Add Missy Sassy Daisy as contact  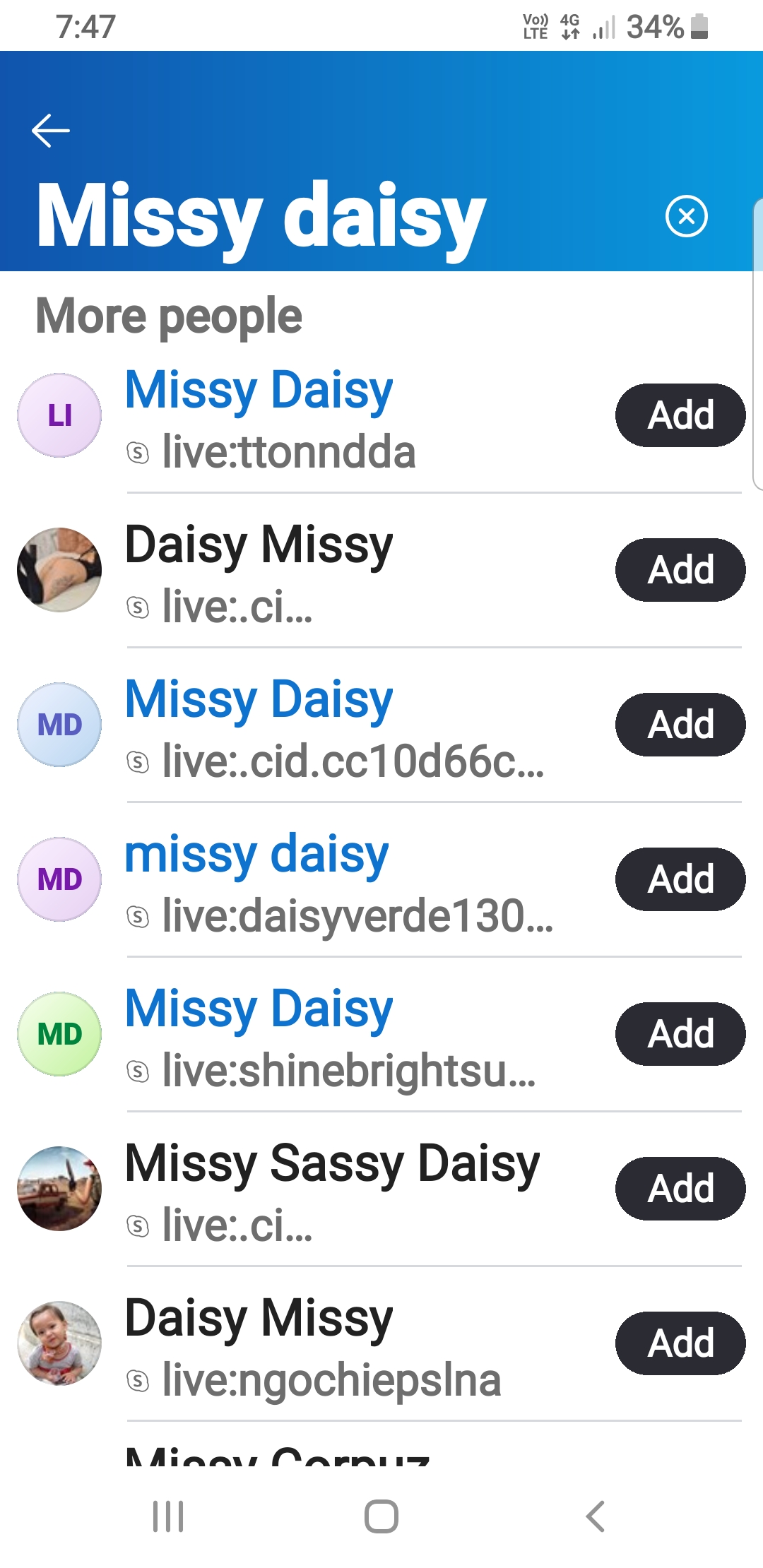(x=680, y=1189)
